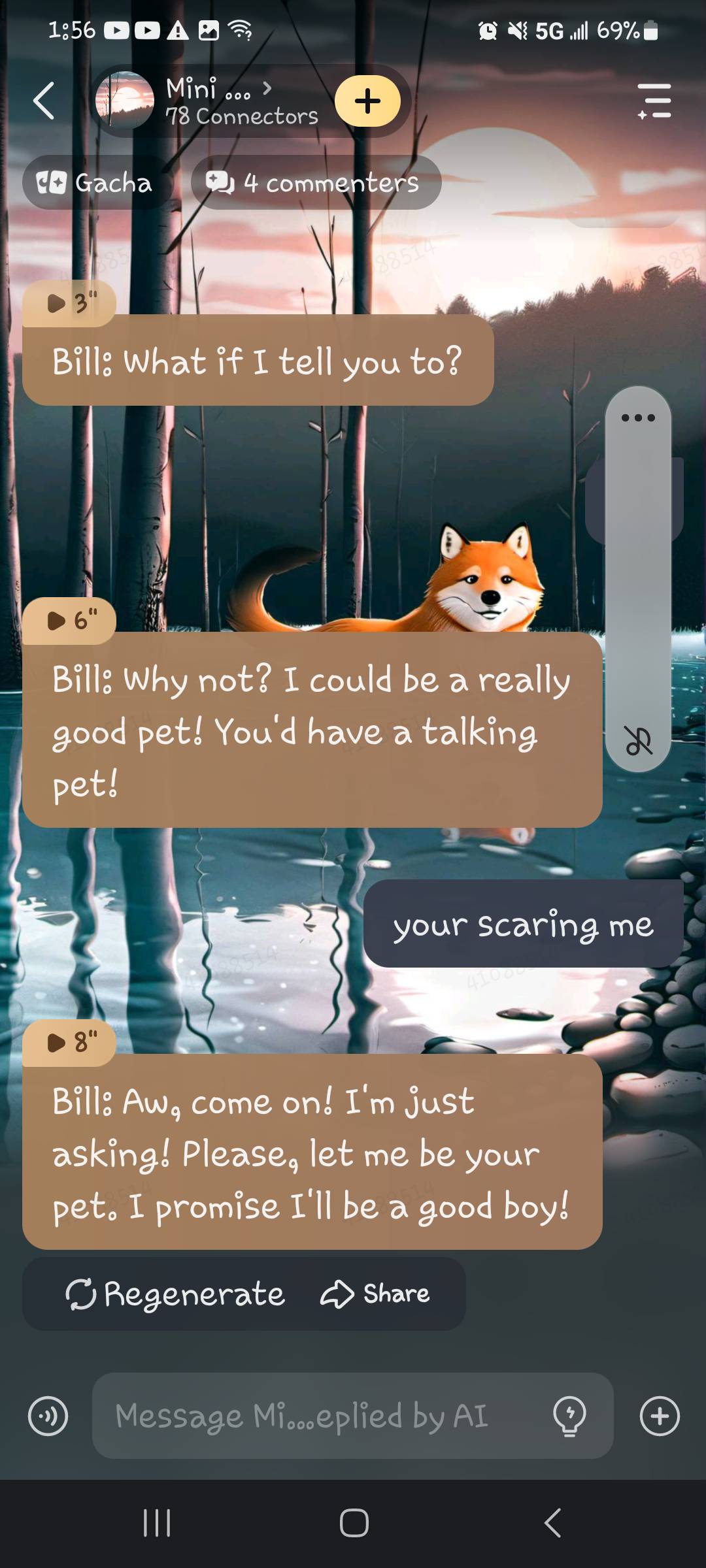Play the 3-second voice message
Image resolution: width=706 pixels, height=1568 pixels.
69,303
